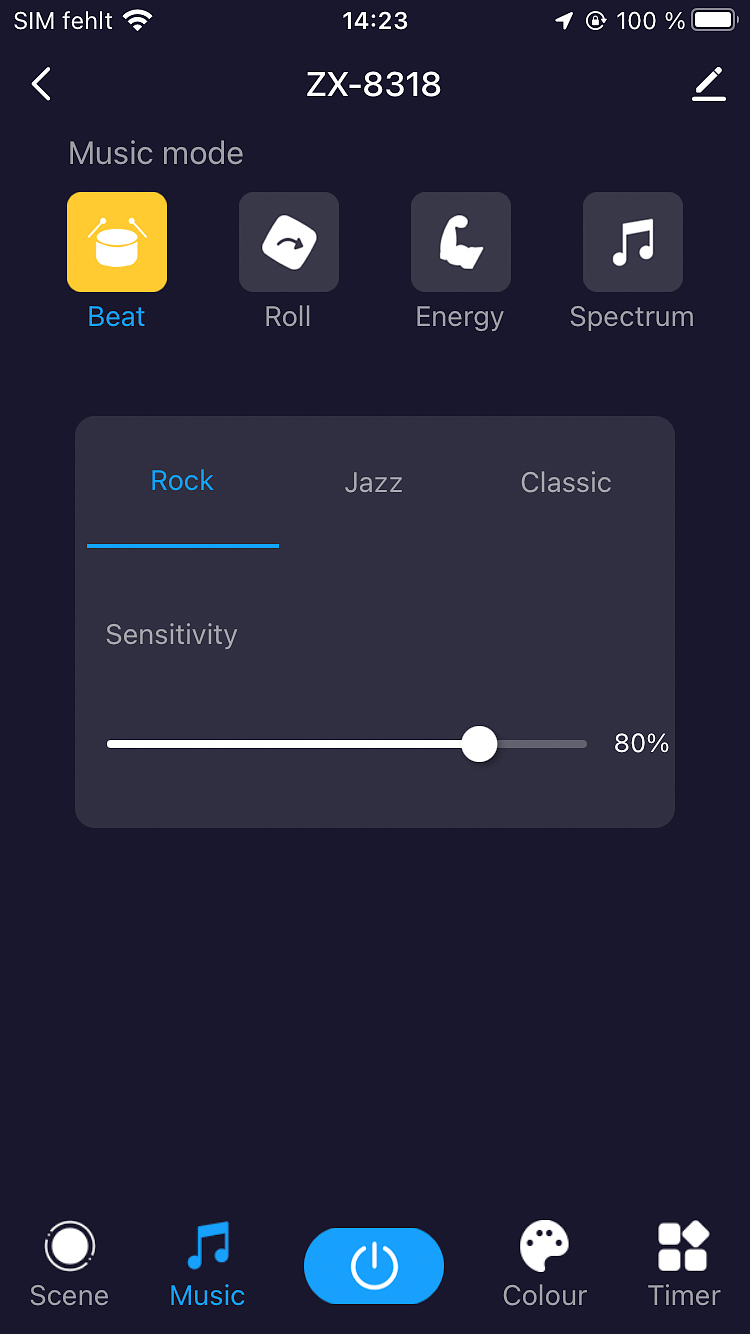Open the Scene tab
Image resolution: width=750 pixels, height=1334 pixels.
click(x=69, y=1264)
